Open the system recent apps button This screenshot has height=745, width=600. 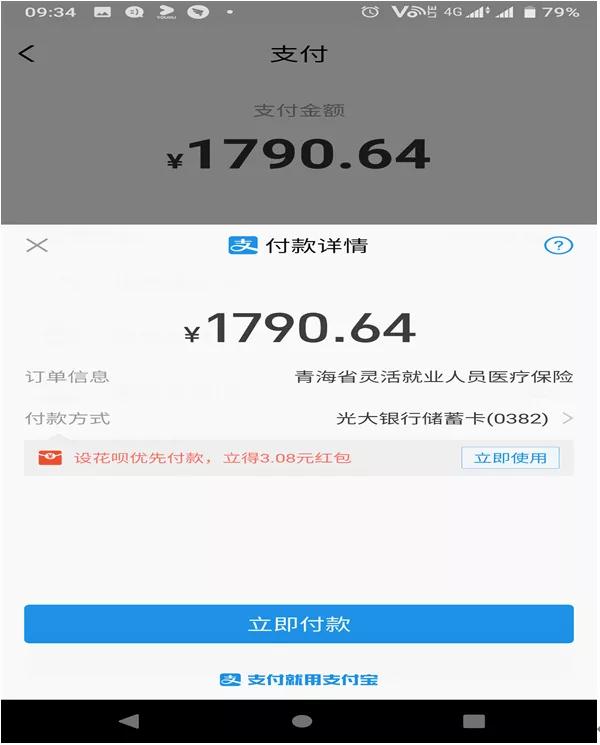click(474, 720)
